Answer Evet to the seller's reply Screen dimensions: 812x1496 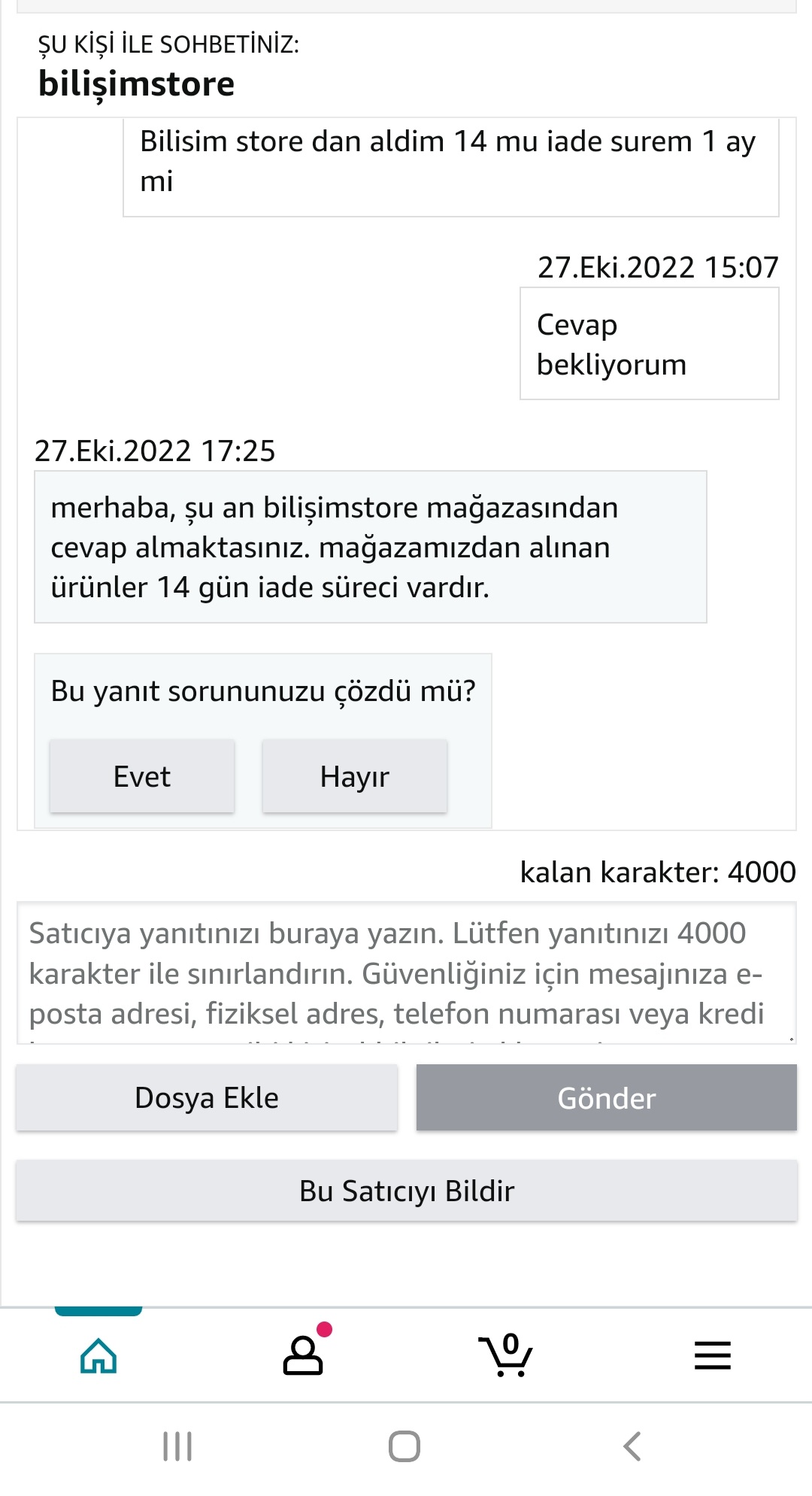(142, 776)
